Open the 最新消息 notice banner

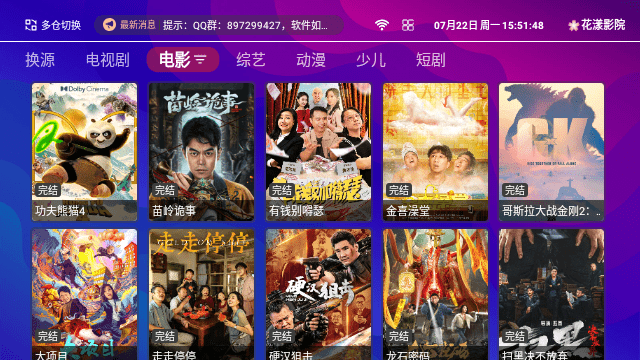(x=219, y=25)
